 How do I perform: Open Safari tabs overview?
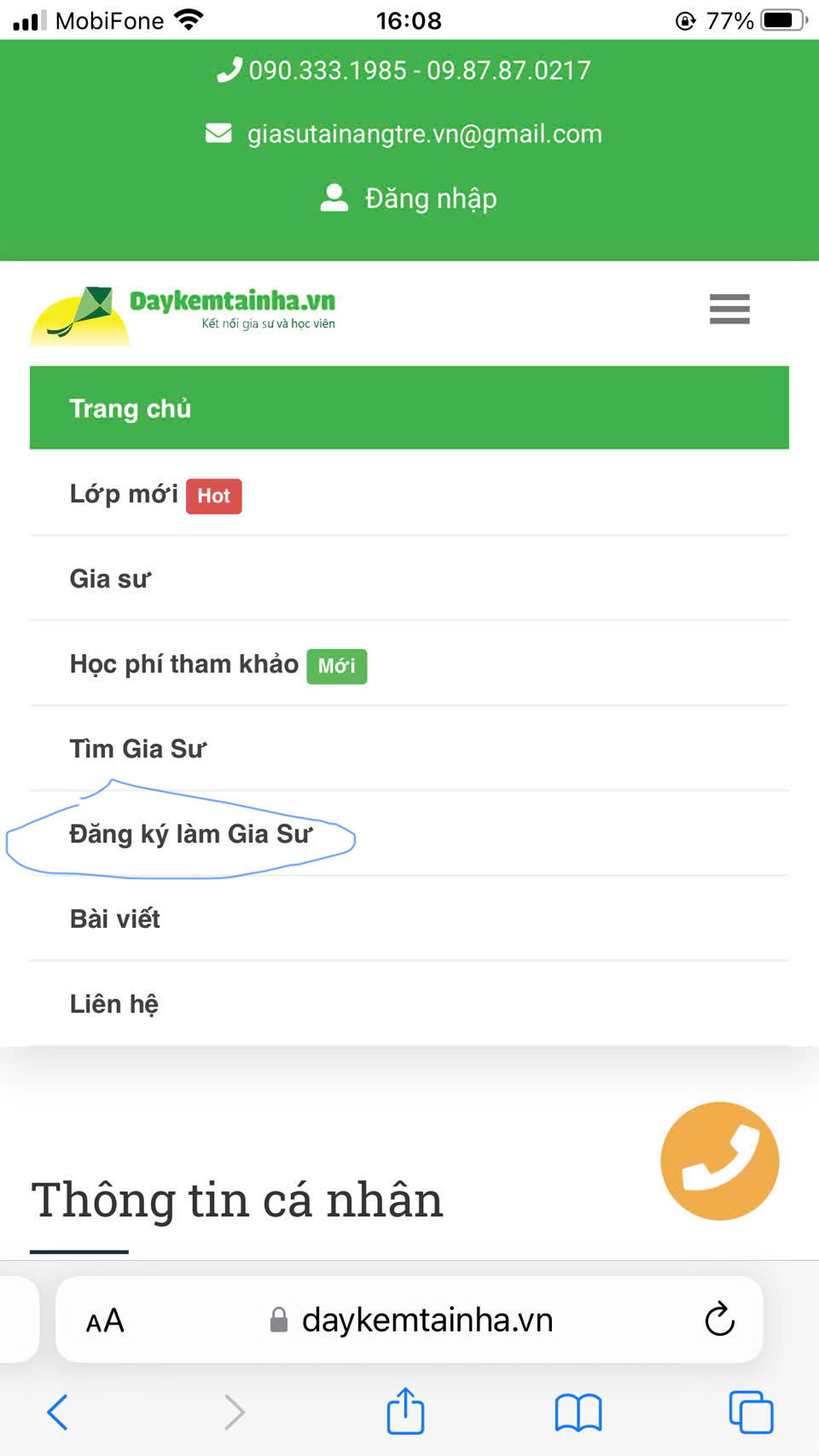(751, 1412)
